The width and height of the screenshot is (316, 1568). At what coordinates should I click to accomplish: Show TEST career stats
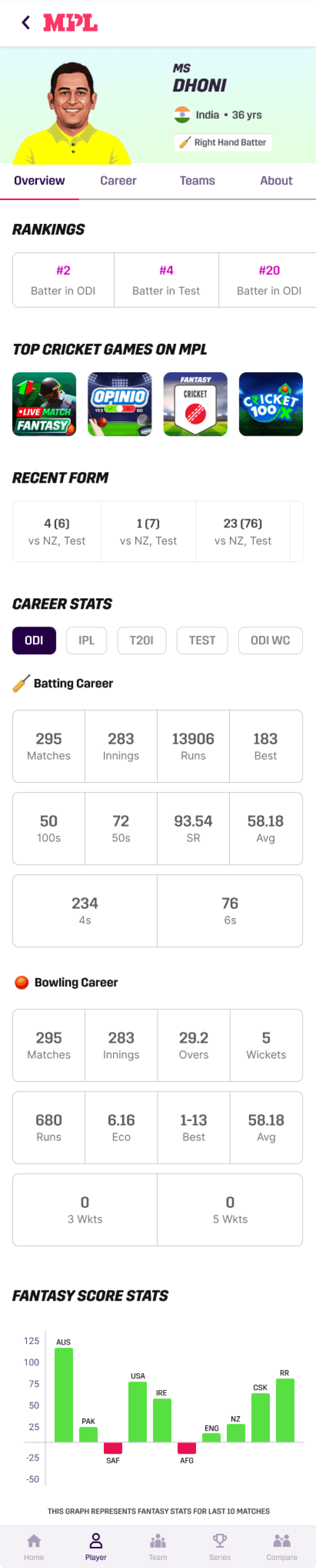(202, 640)
